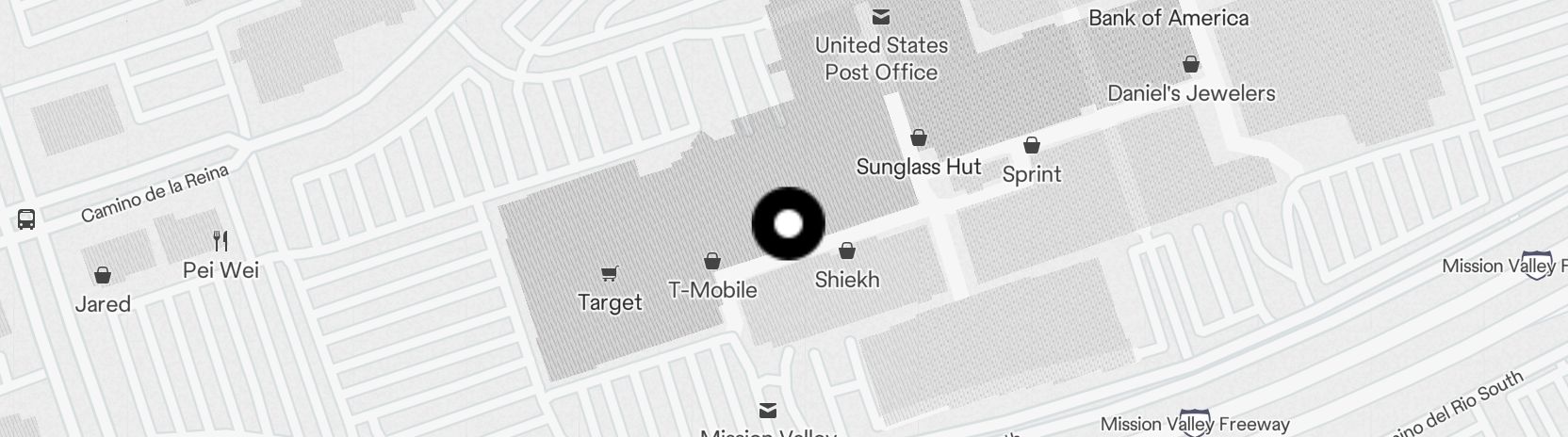The width and height of the screenshot is (1568, 437).
Task: Select the Sunglass Hut marker
Action: (919, 139)
